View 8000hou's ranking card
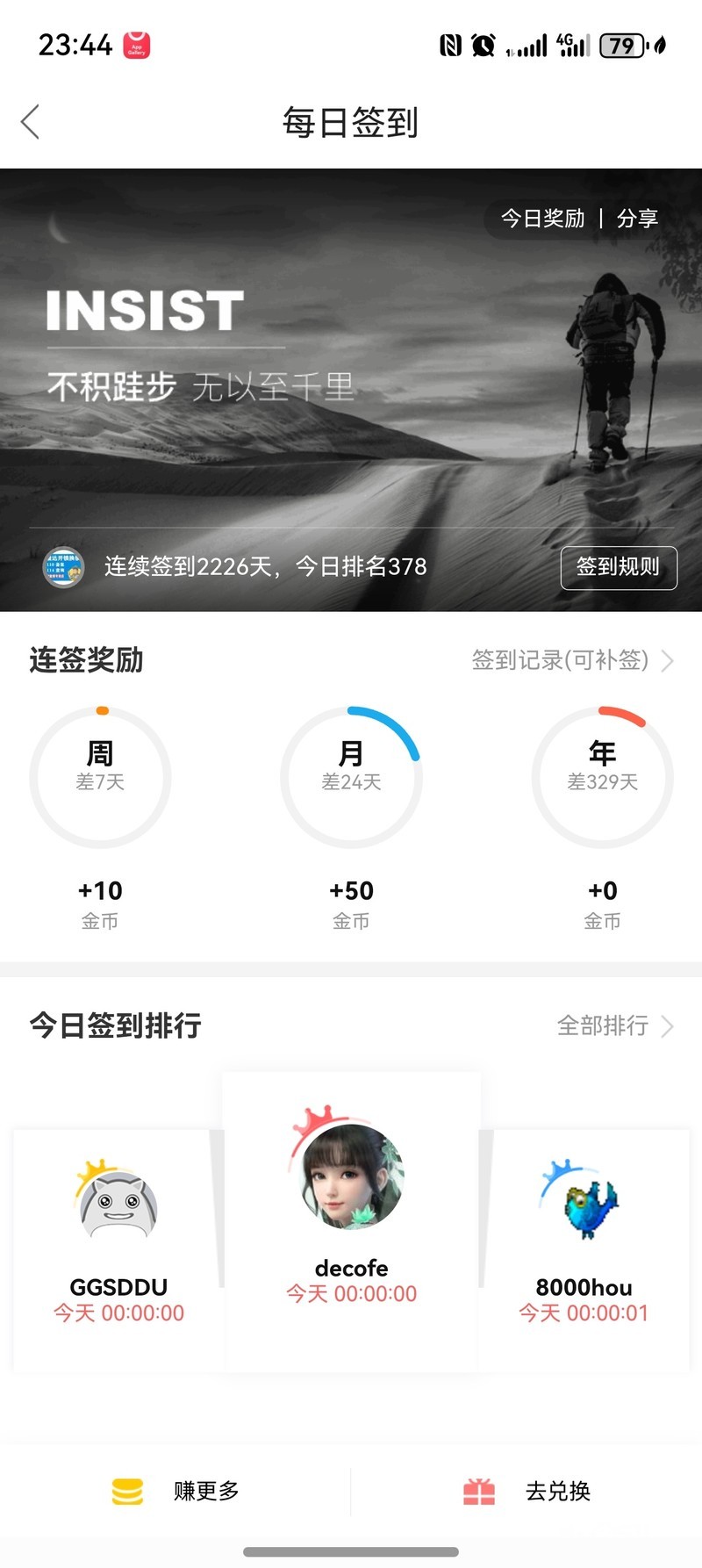 [584, 1247]
